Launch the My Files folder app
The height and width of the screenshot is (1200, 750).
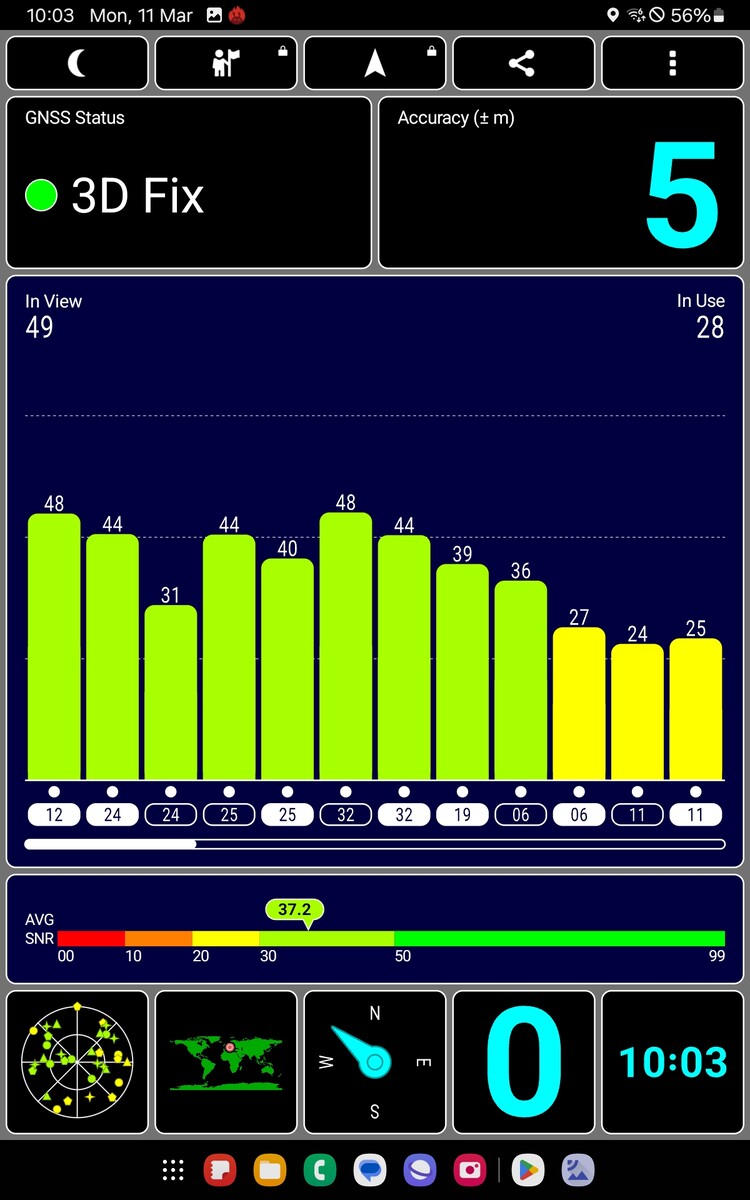(270, 1170)
